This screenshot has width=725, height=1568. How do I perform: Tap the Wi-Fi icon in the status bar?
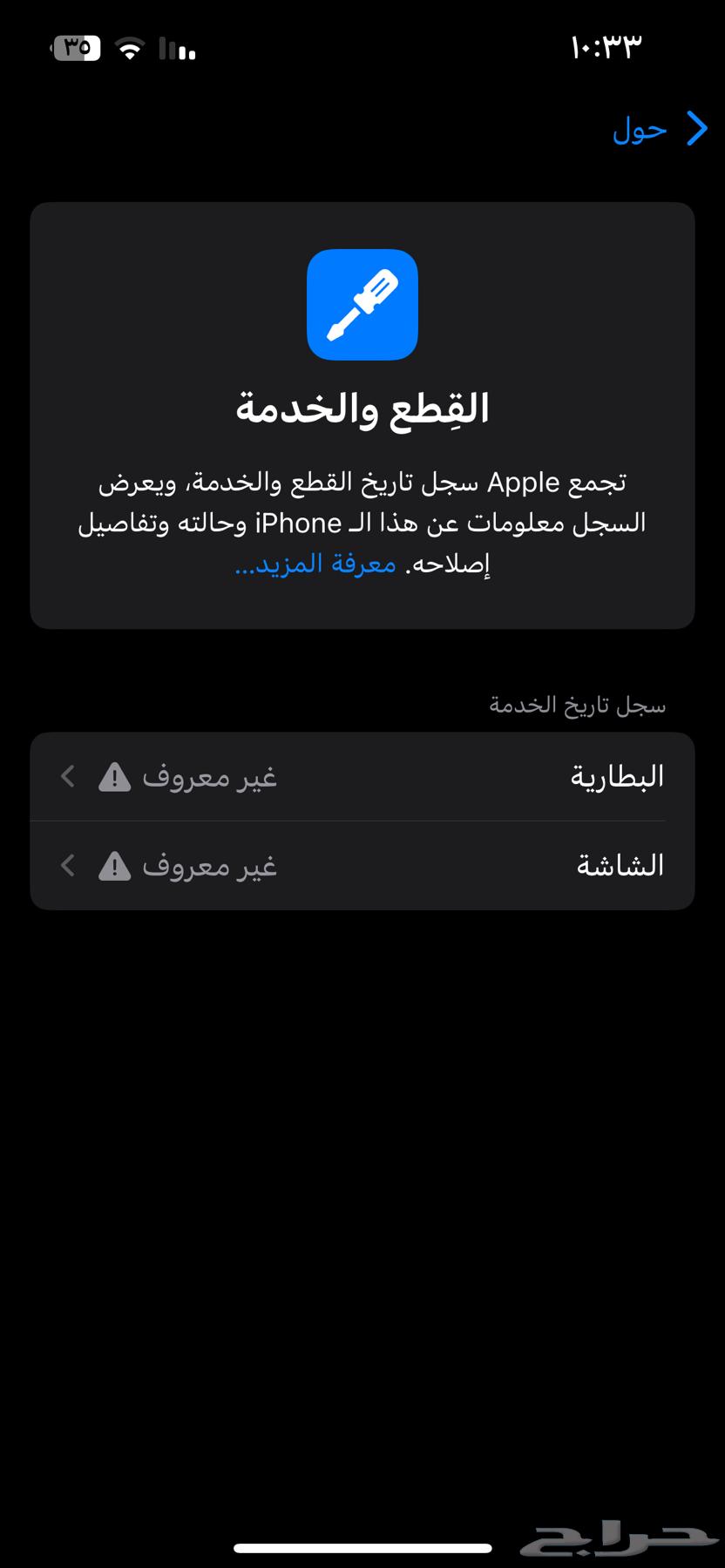pyautogui.click(x=129, y=48)
